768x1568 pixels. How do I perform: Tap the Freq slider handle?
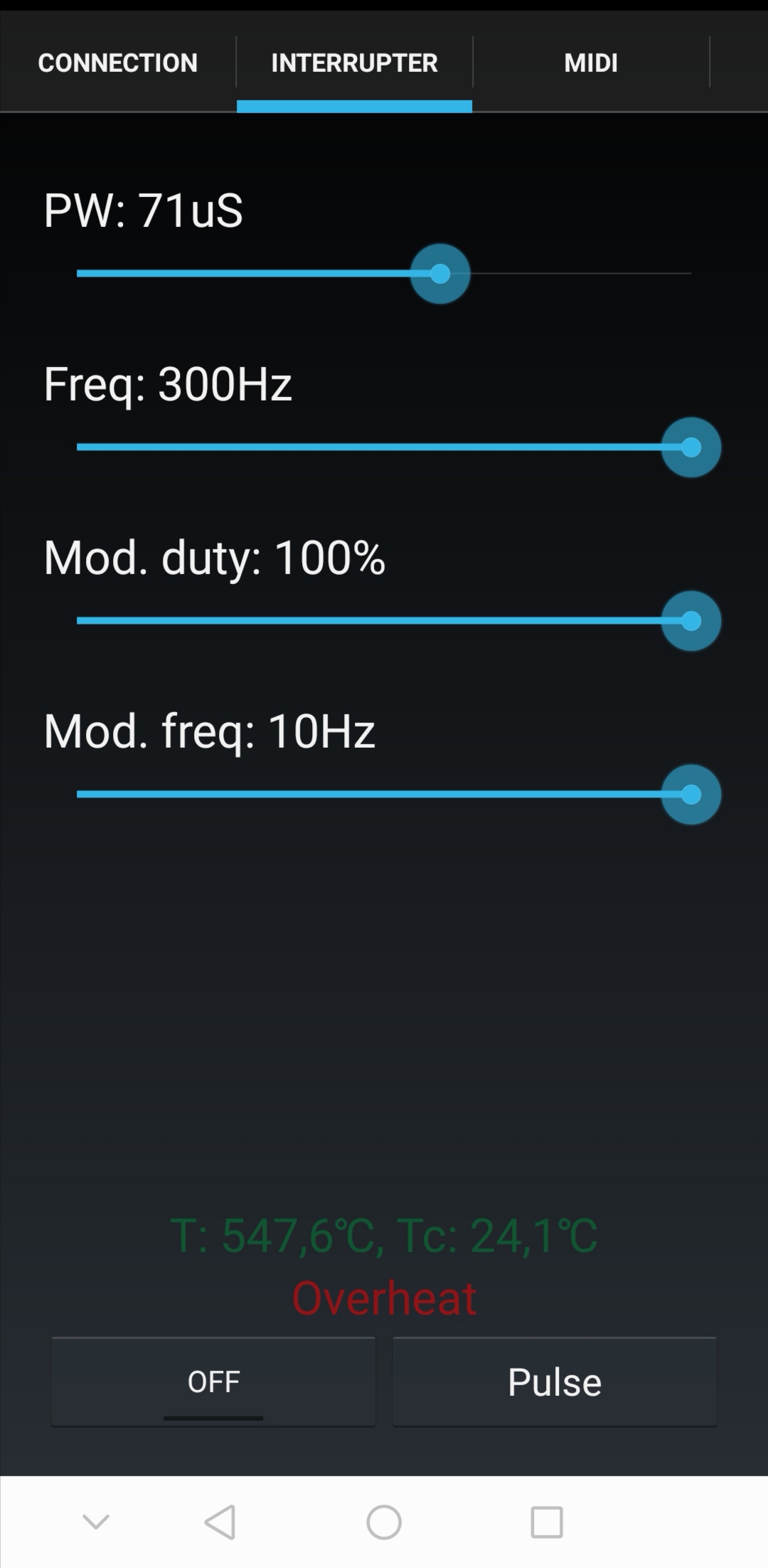(690, 447)
